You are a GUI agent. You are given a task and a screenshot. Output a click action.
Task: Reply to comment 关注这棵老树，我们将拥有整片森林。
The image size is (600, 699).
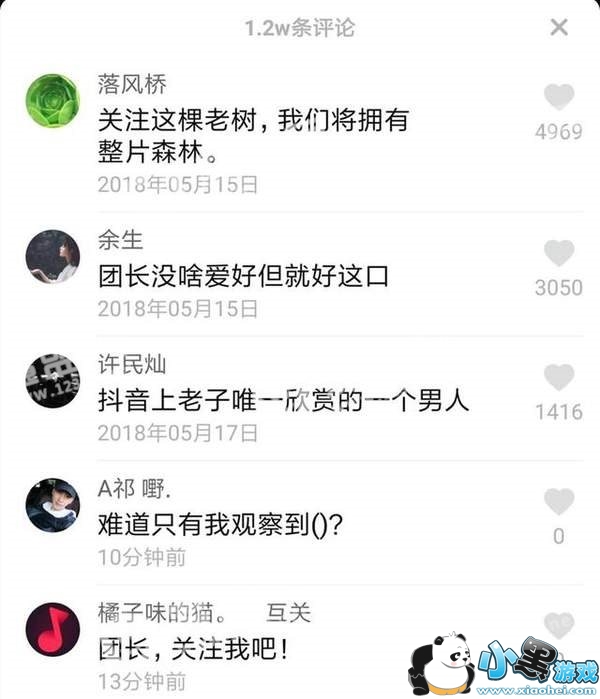(x=256, y=138)
